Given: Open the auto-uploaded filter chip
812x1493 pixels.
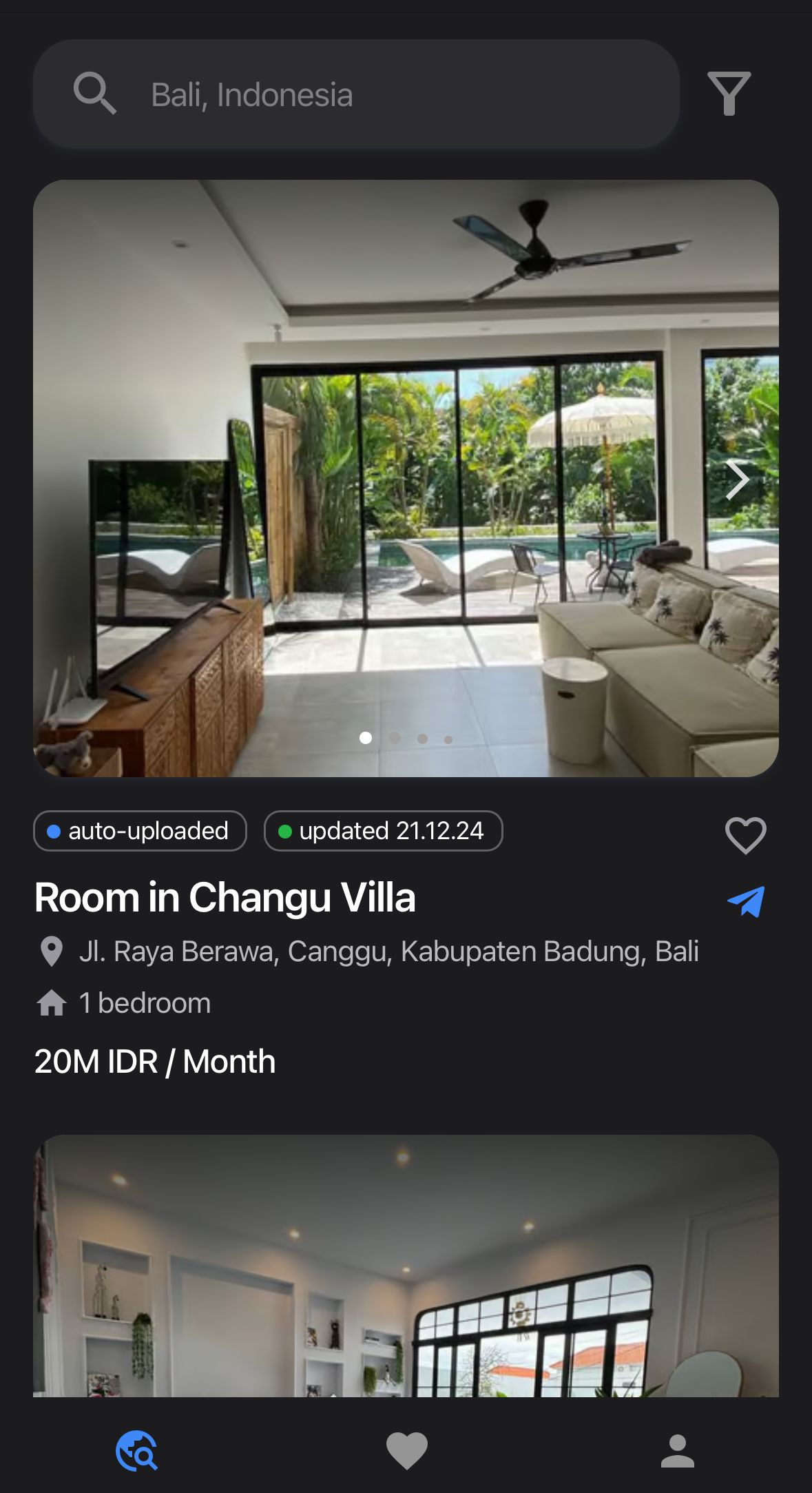Looking at the screenshot, I should point(140,831).
